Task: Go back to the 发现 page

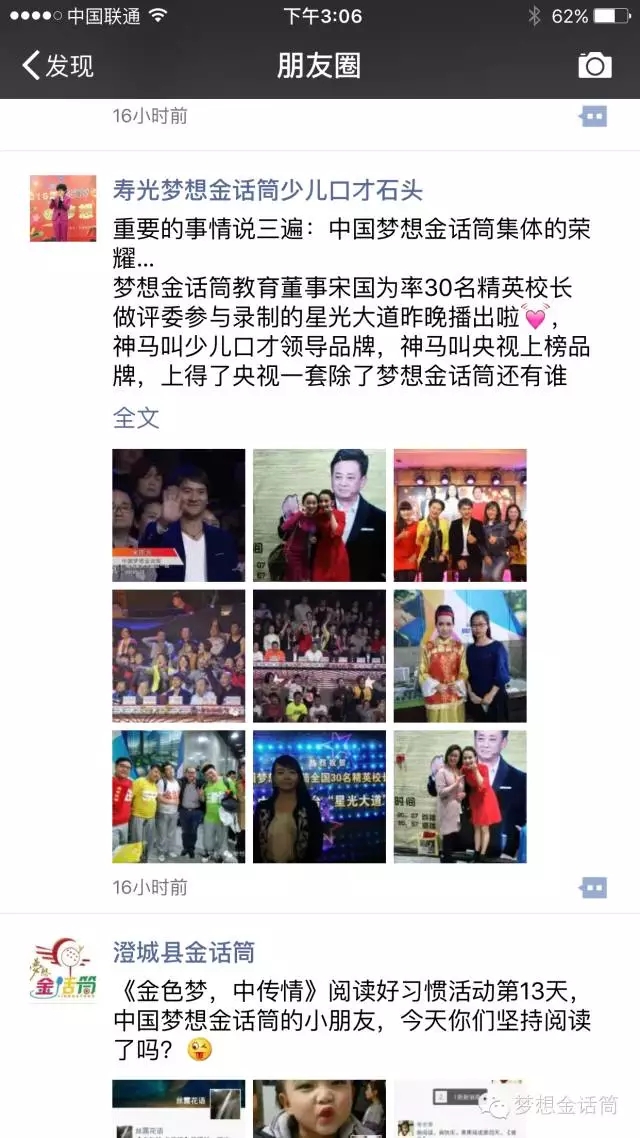Action: pyautogui.click(x=58, y=66)
